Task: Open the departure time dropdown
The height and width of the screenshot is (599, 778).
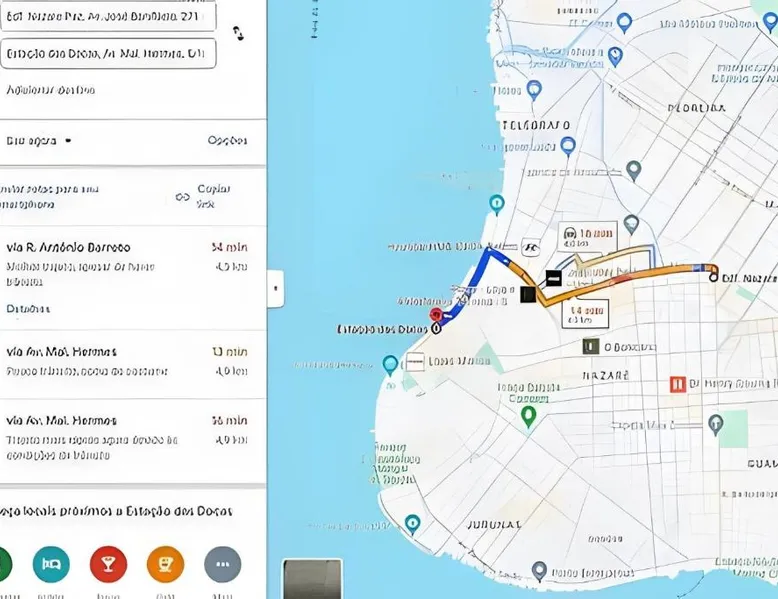Action: click(x=38, y=141)
